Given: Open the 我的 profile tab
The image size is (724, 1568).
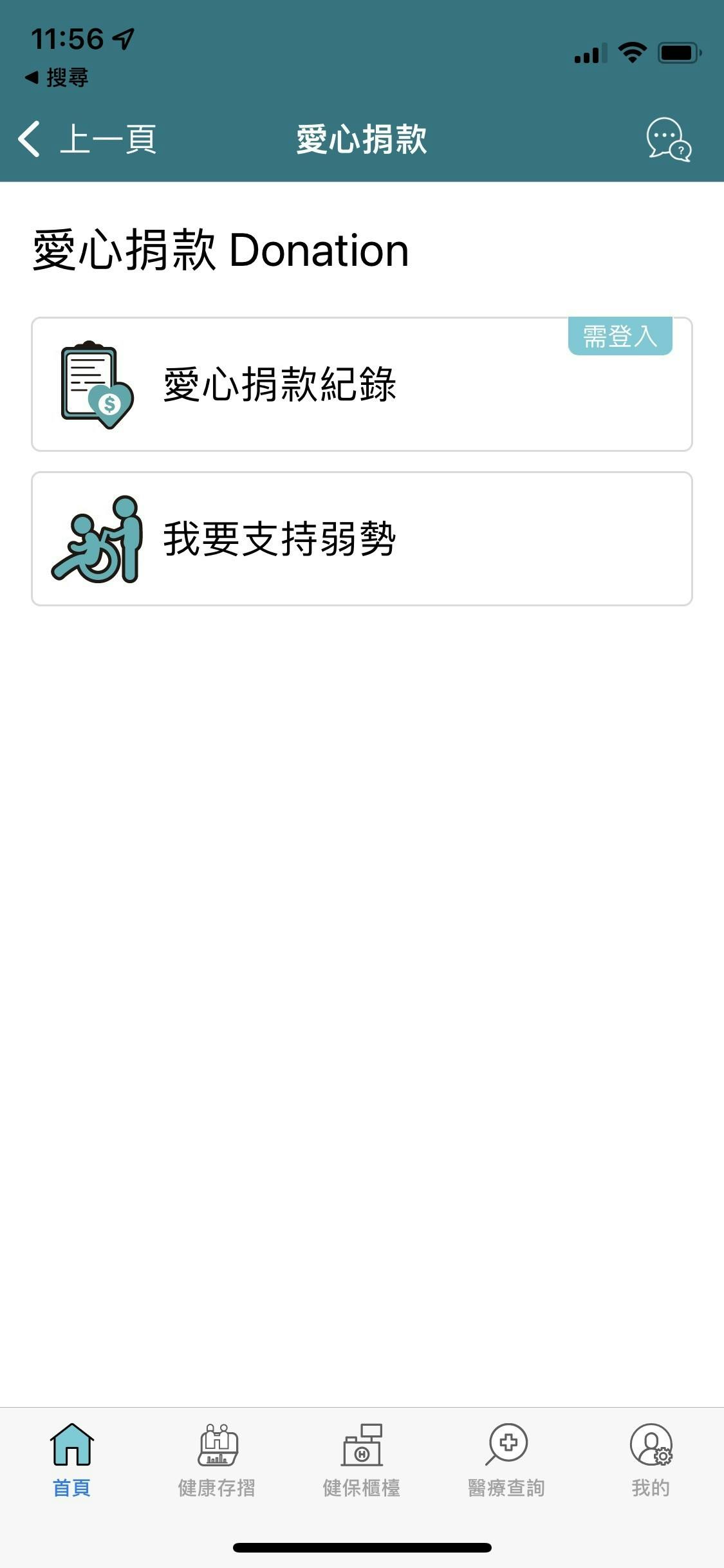Looking at the screenshot, I should point(651,1460).
